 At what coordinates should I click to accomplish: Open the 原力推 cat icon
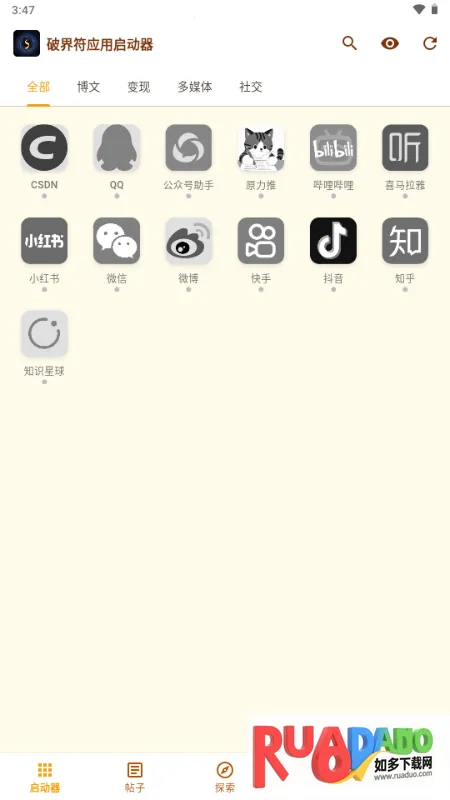click(x=261, y=147)
